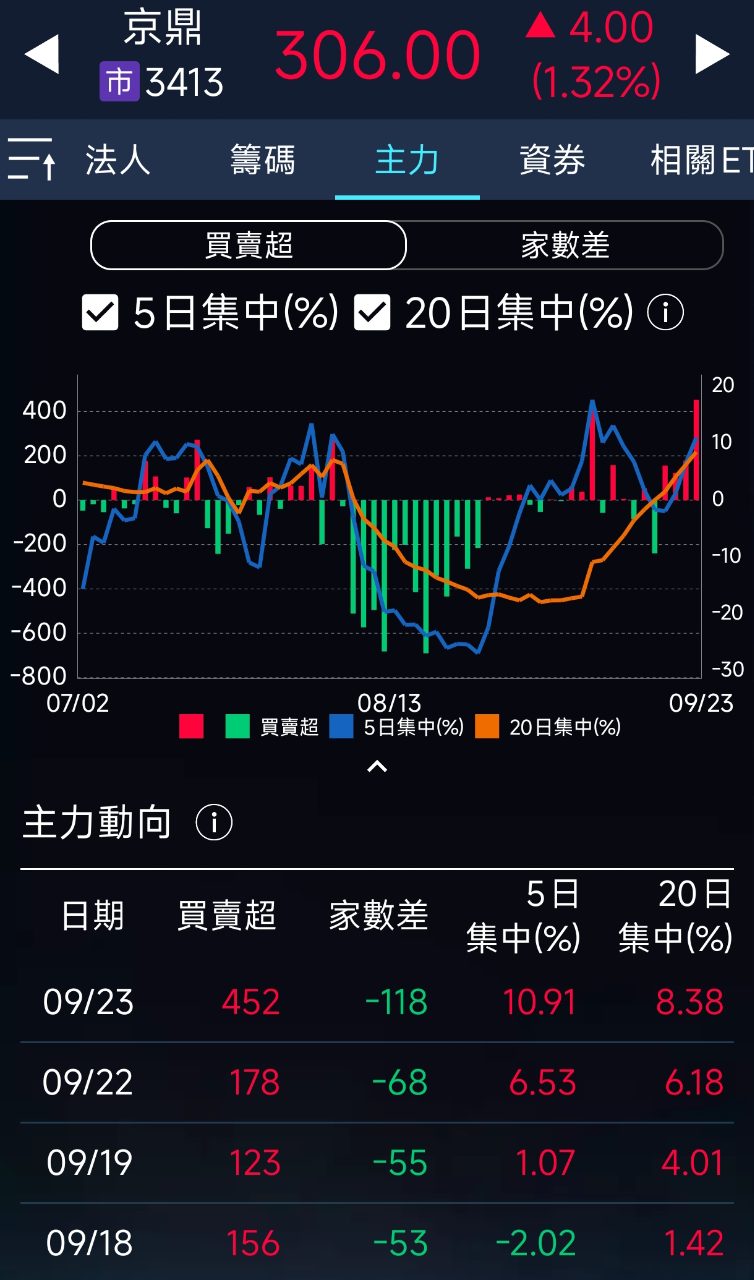754x1280 pixels.
Task: Select the 主力 tab
Action: [x=406, y=160]
